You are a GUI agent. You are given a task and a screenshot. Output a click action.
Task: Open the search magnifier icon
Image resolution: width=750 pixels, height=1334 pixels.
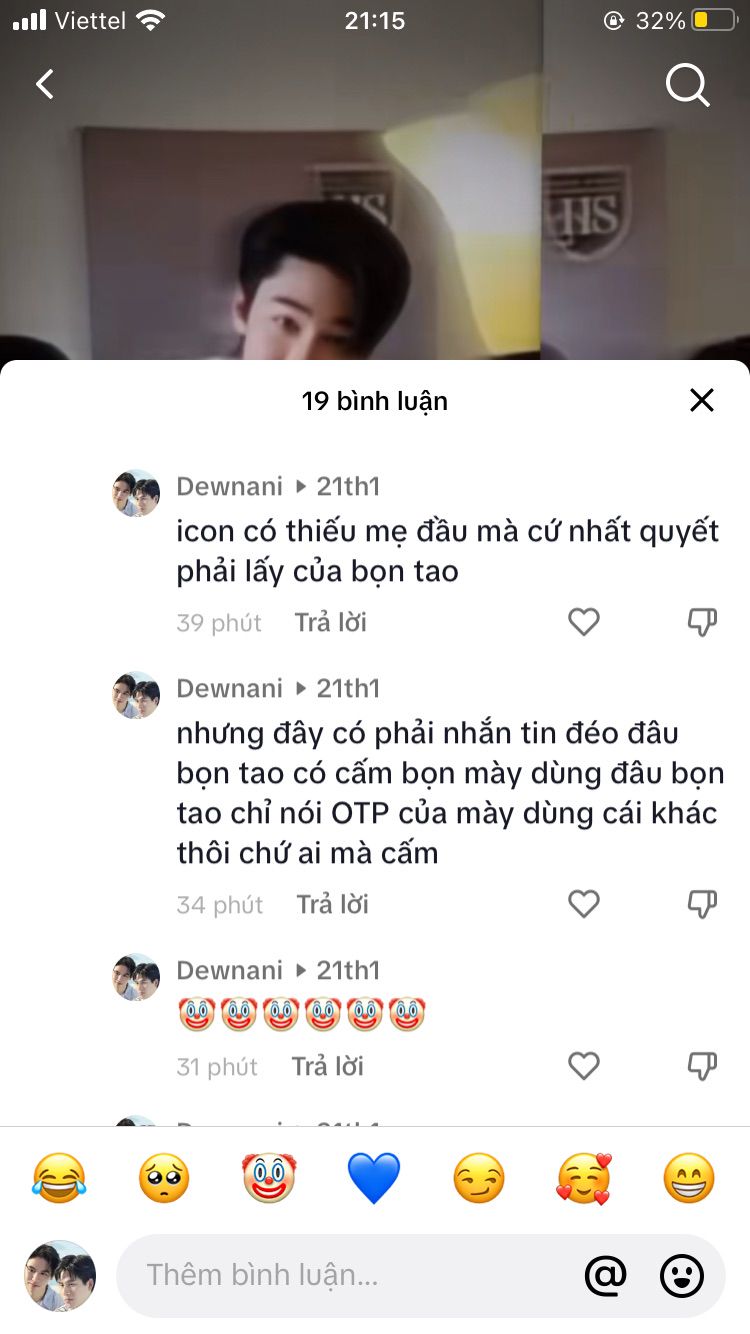[688, 86]
